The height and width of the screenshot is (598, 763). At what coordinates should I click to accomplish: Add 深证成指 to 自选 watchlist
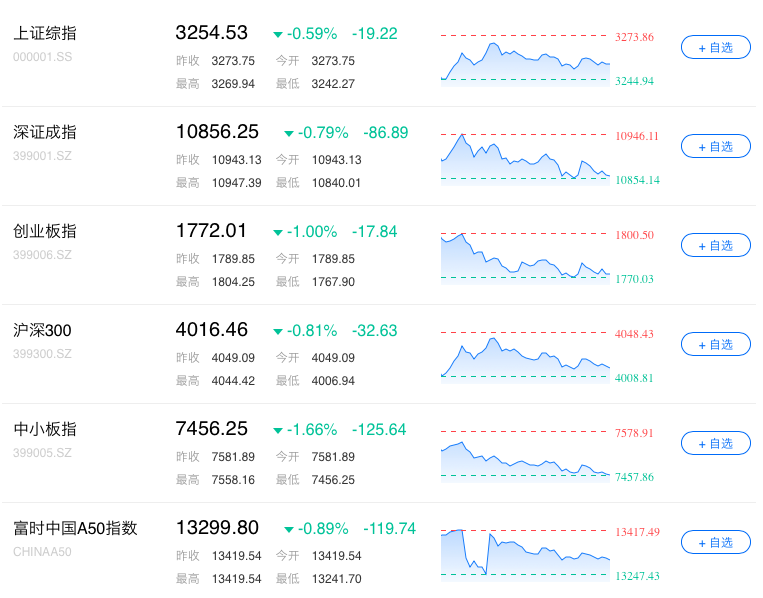click(x=715, y=146)
